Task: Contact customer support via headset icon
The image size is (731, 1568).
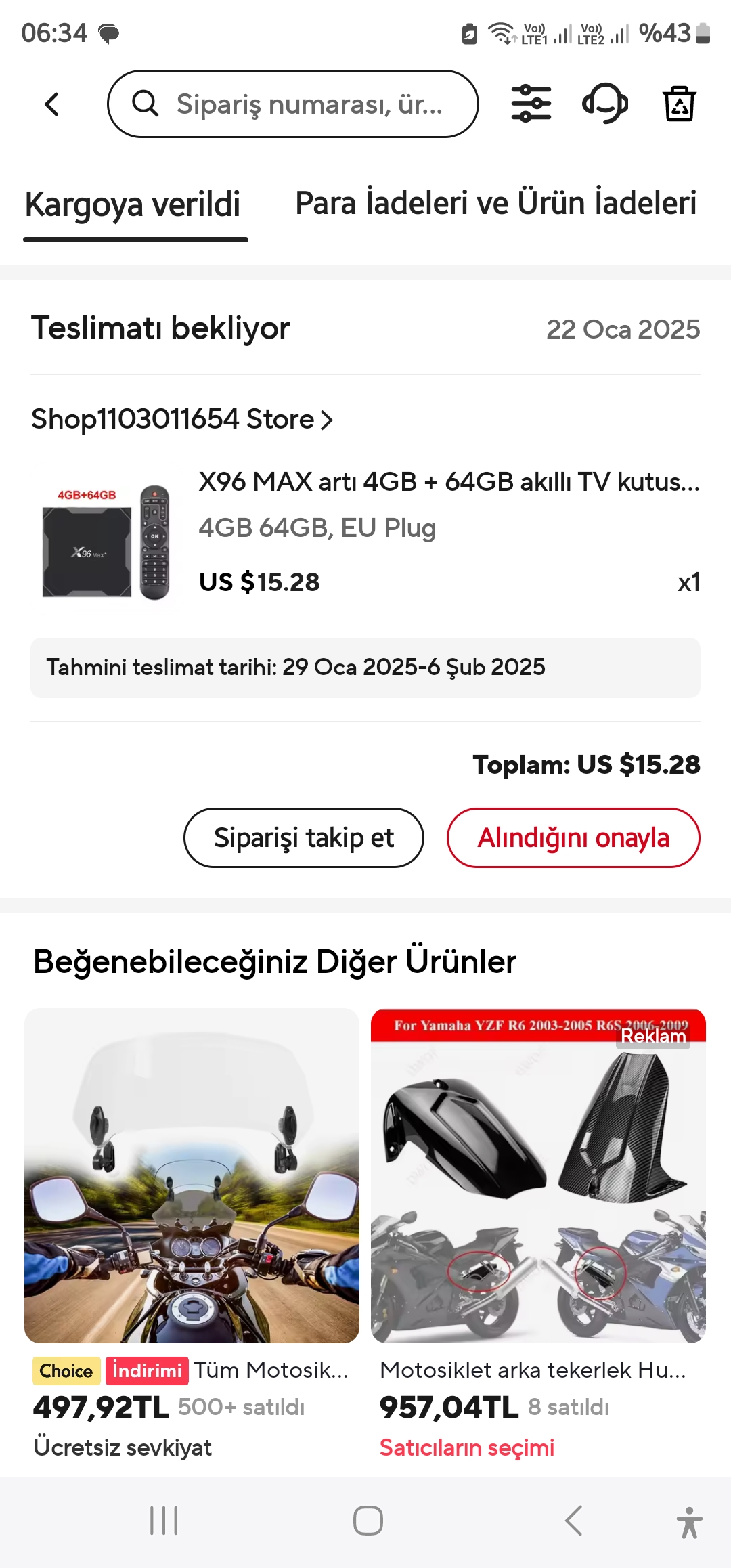Action: (605, 104)
